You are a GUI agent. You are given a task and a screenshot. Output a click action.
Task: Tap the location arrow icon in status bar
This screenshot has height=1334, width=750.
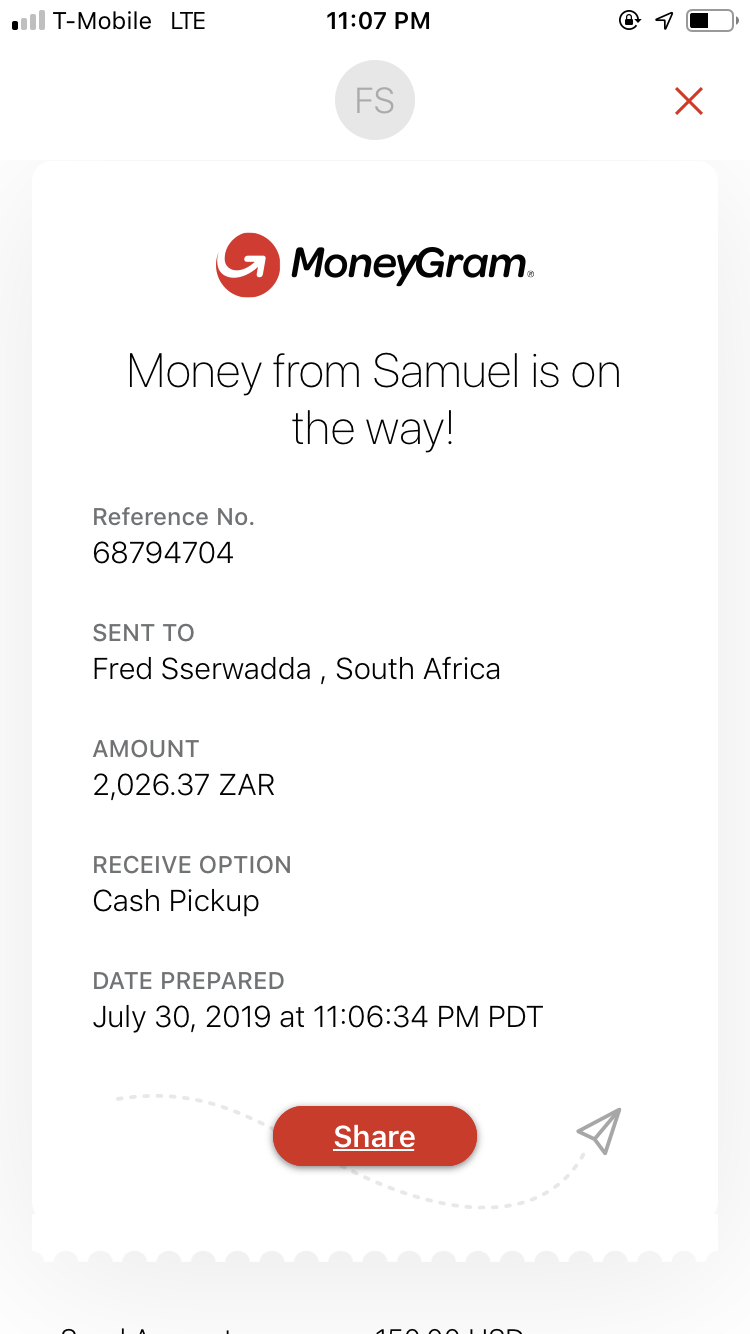[663, 20]
